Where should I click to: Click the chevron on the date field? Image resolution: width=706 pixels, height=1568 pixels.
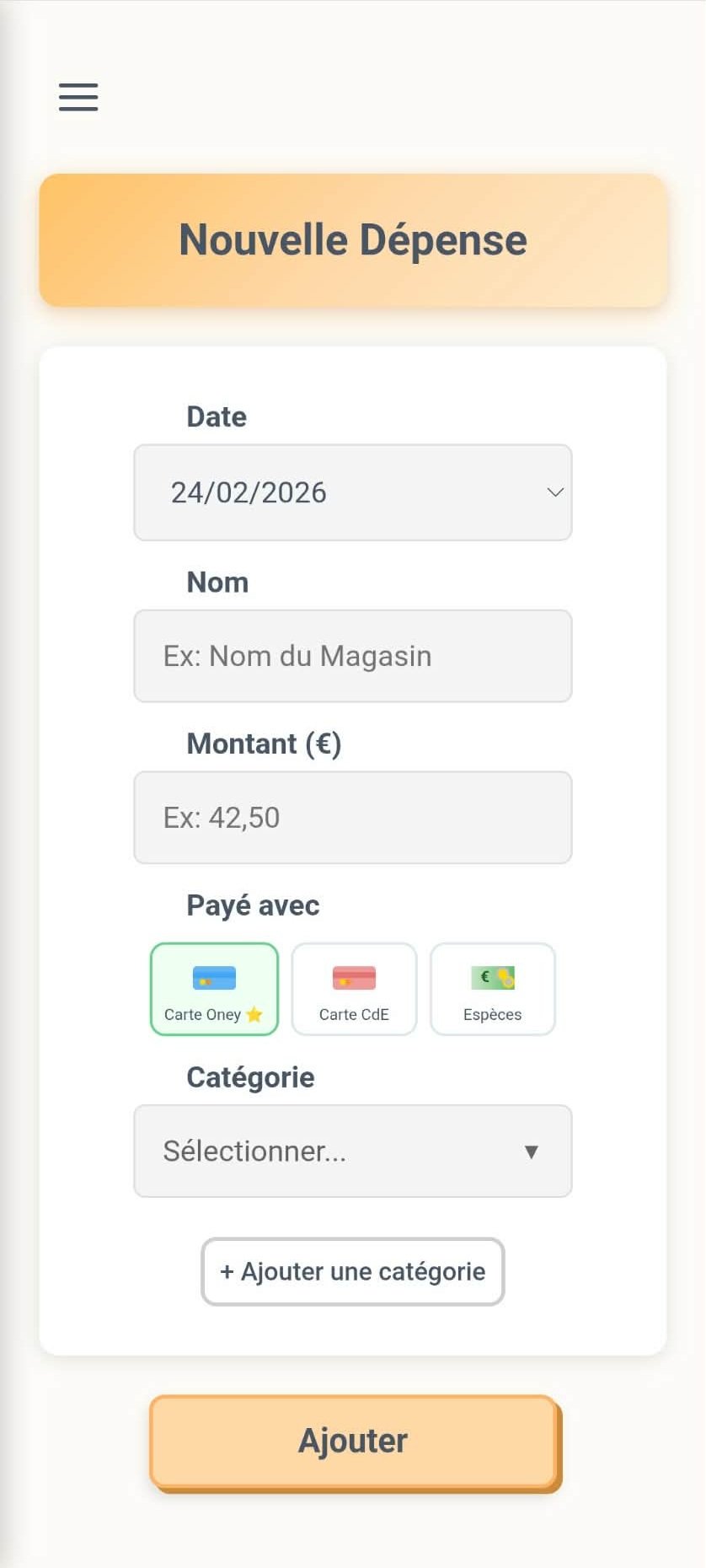(555, 492)
